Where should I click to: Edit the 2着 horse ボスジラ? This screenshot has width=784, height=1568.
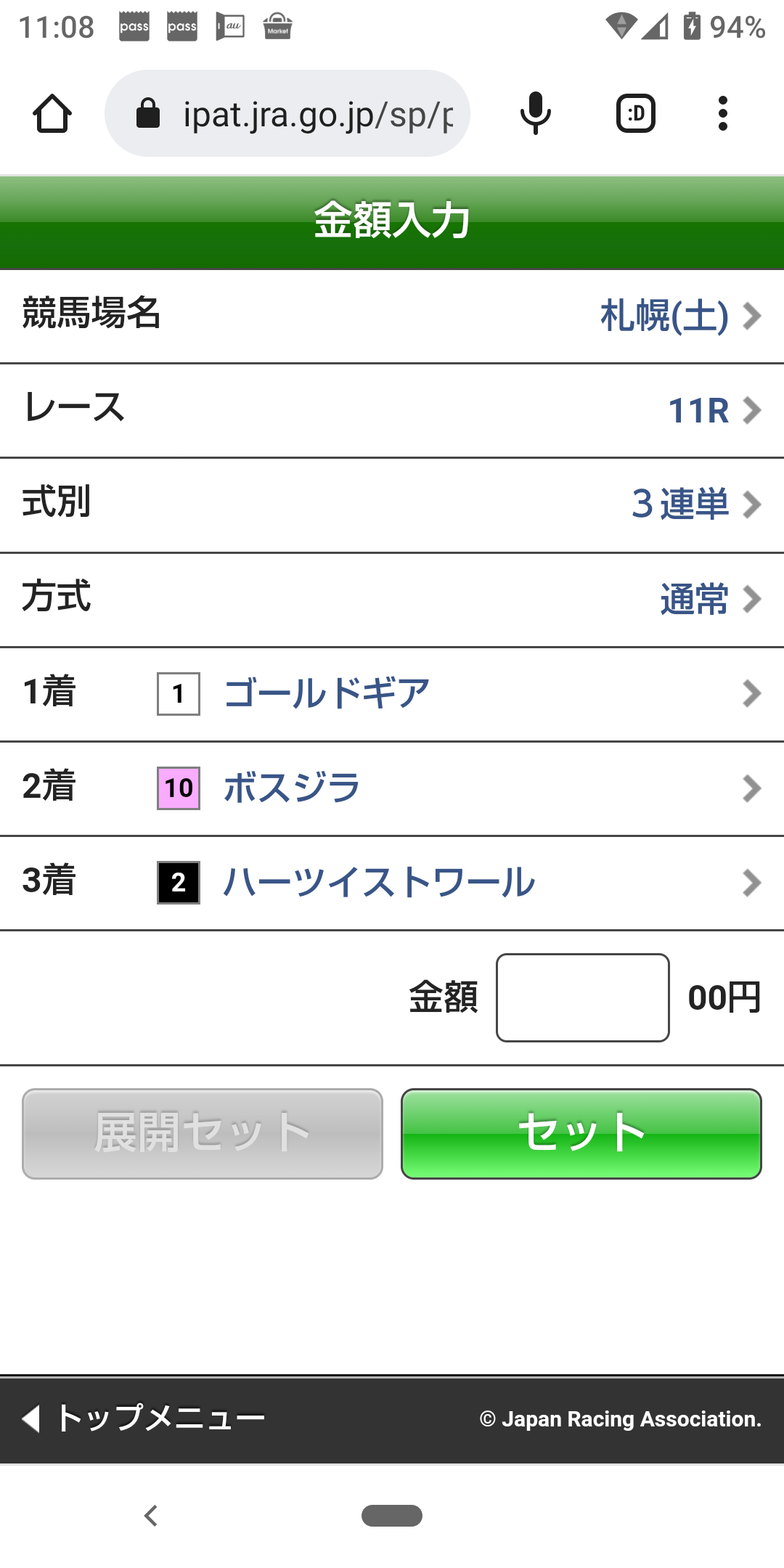click(392, 788)
